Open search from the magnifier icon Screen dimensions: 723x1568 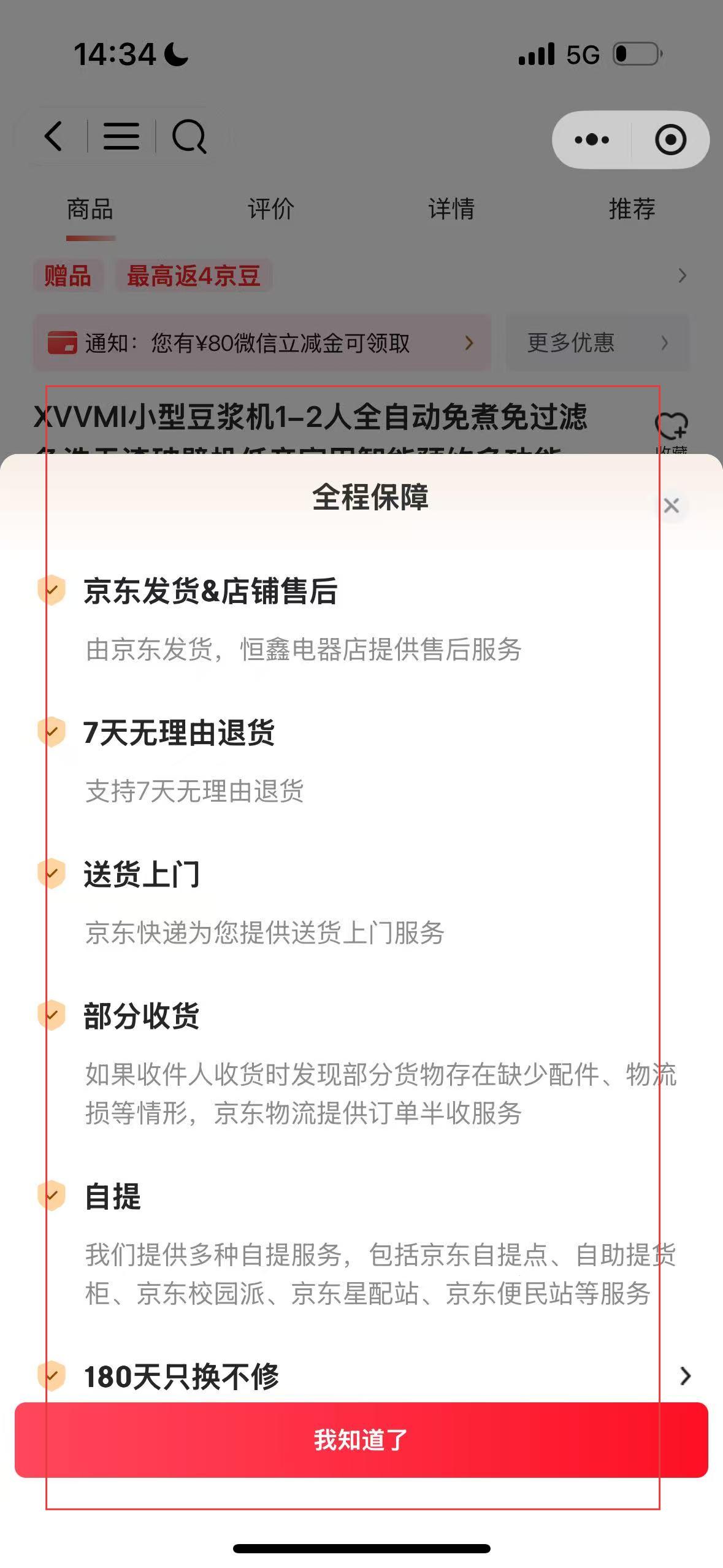(x=188, y=136)
